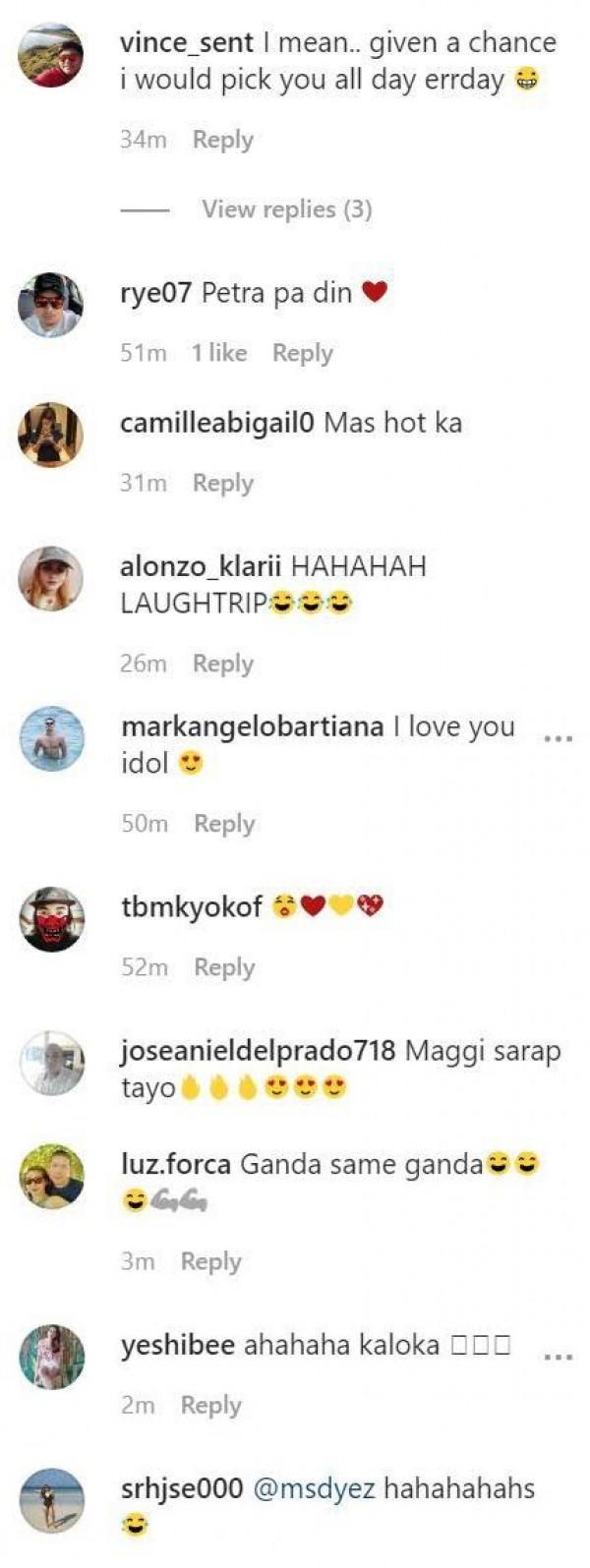Image resolution: width=590 pixels, height=1568 pixels.
Task: Reply to alonzo_klarii's comment
Action: pos(222,664)
